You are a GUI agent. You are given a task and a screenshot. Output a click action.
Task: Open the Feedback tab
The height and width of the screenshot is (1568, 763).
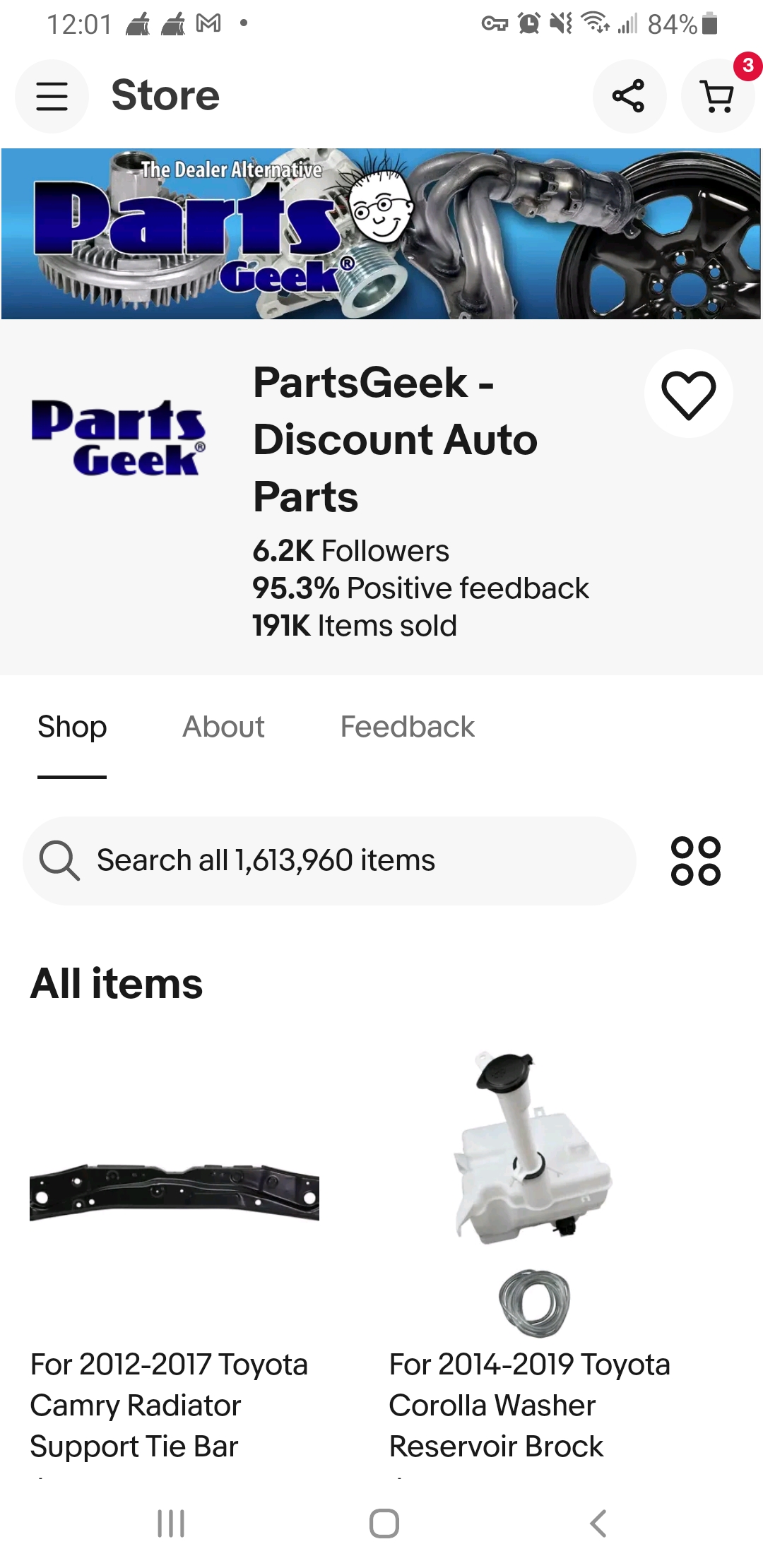click(x=407, y=726)
